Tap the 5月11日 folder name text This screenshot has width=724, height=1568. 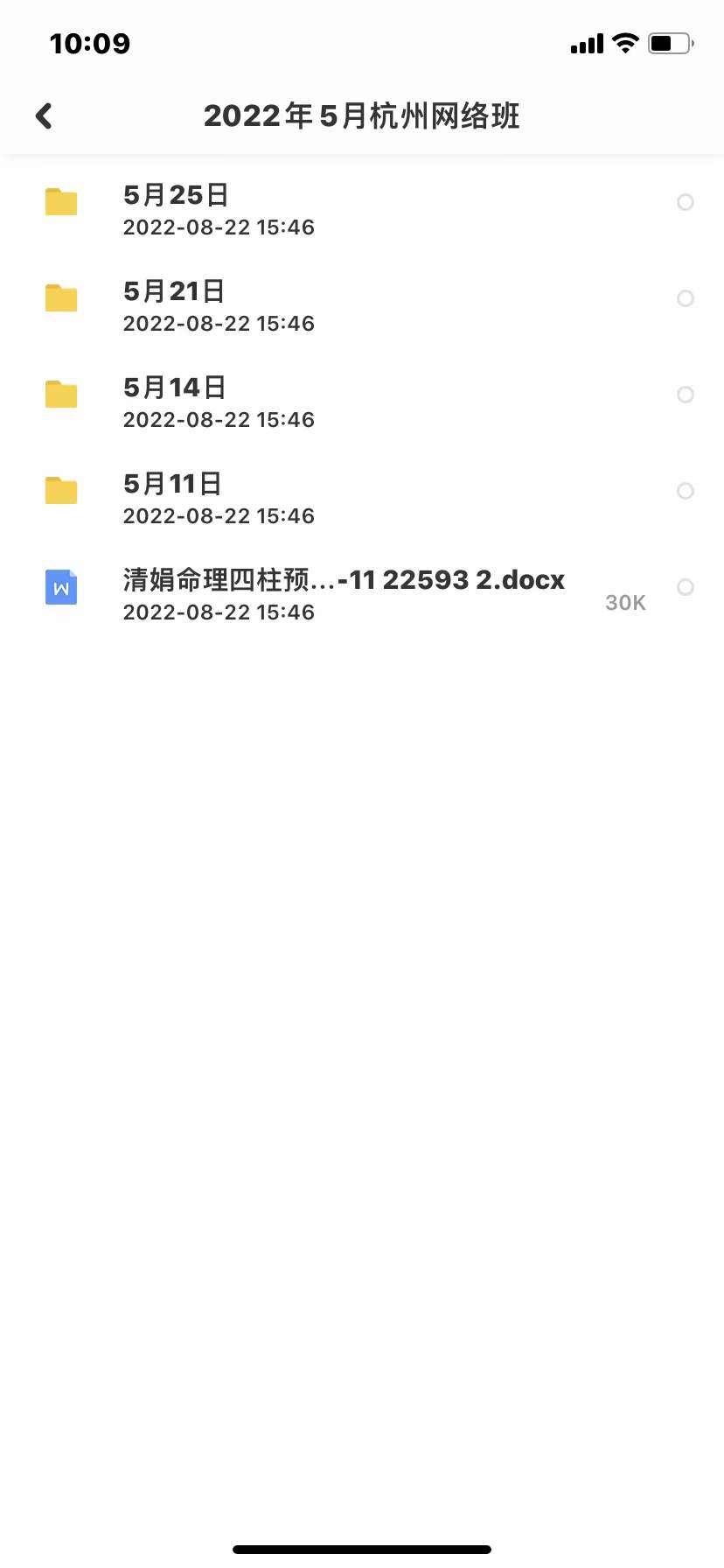click(171, 483)
